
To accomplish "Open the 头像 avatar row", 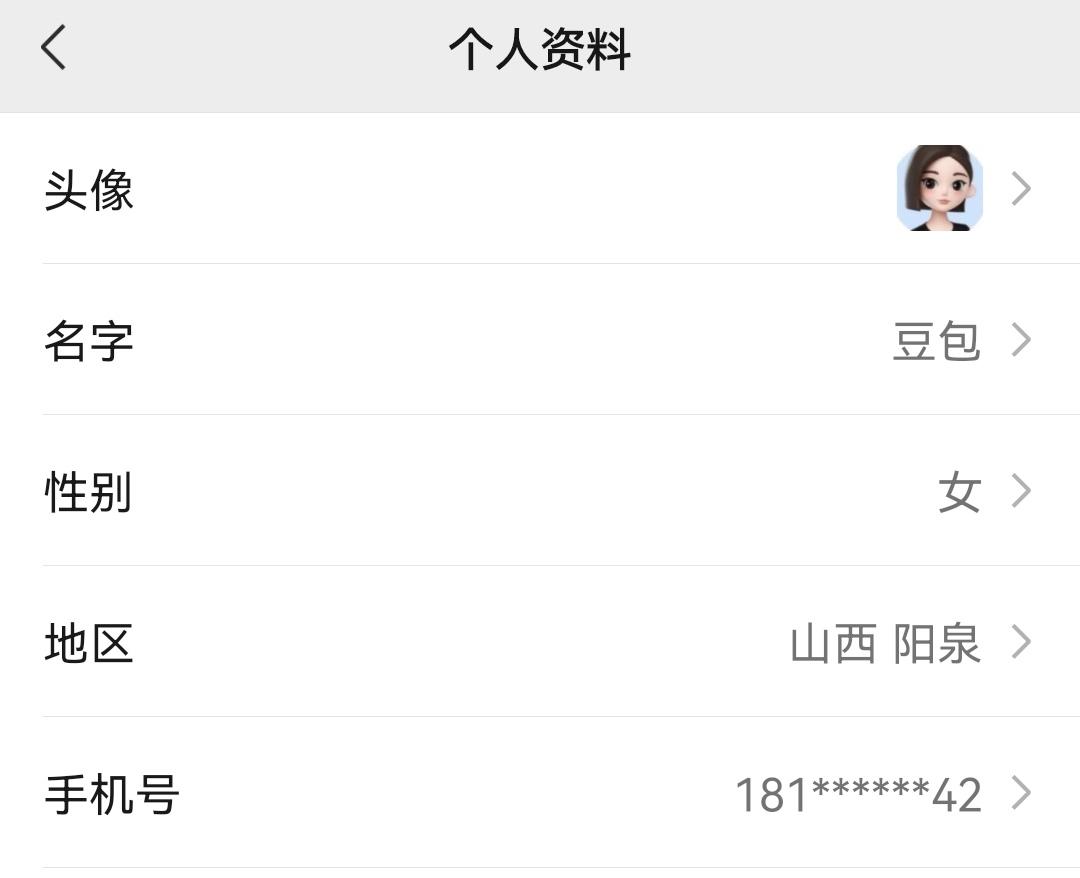I will coord(540,189).
